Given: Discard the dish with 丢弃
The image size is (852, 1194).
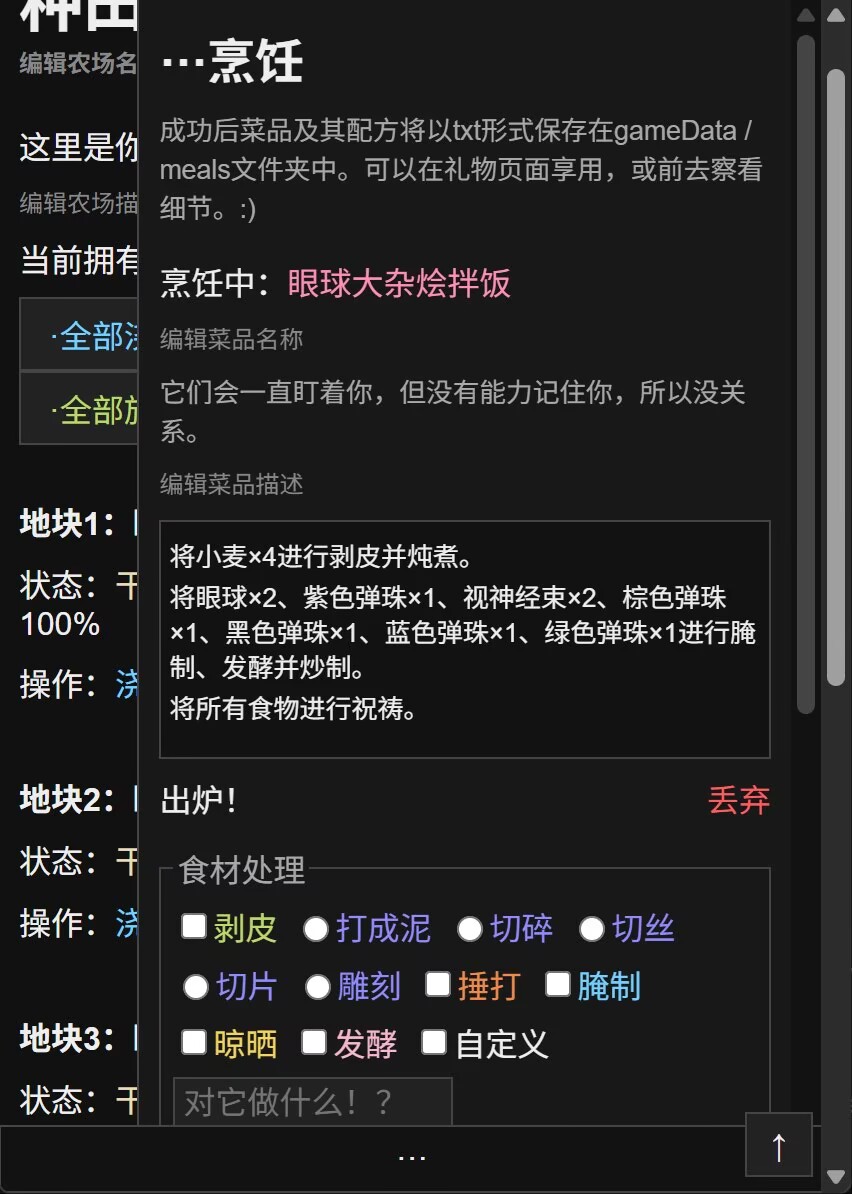Looking at the screenshot, I should tap(739, 800).
